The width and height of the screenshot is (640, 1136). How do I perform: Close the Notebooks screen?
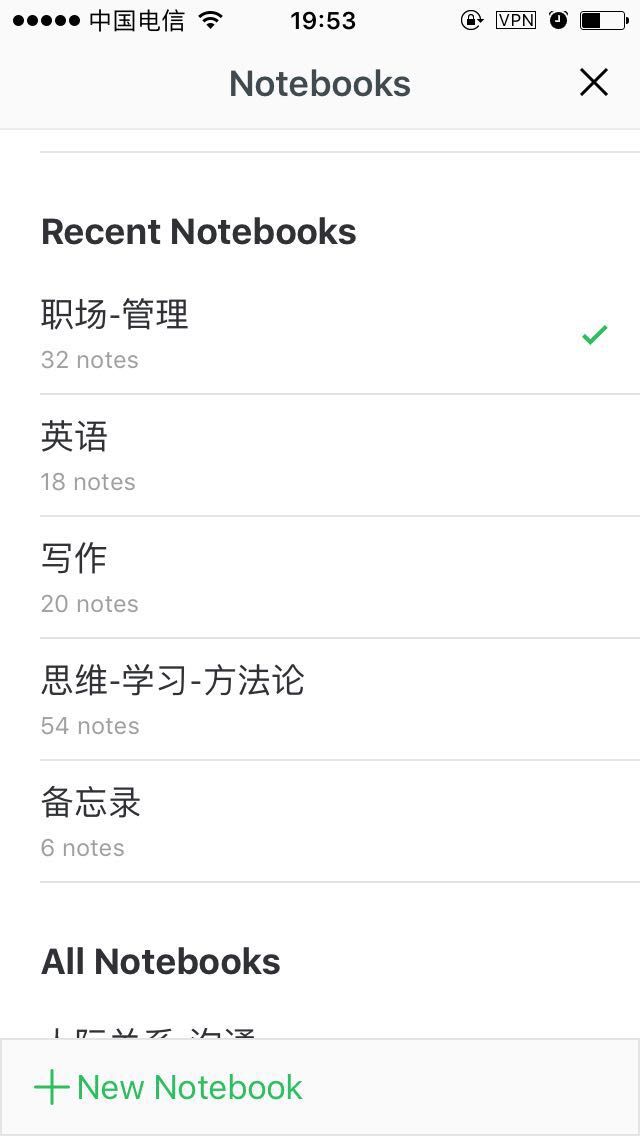click(x=594, y=83)
